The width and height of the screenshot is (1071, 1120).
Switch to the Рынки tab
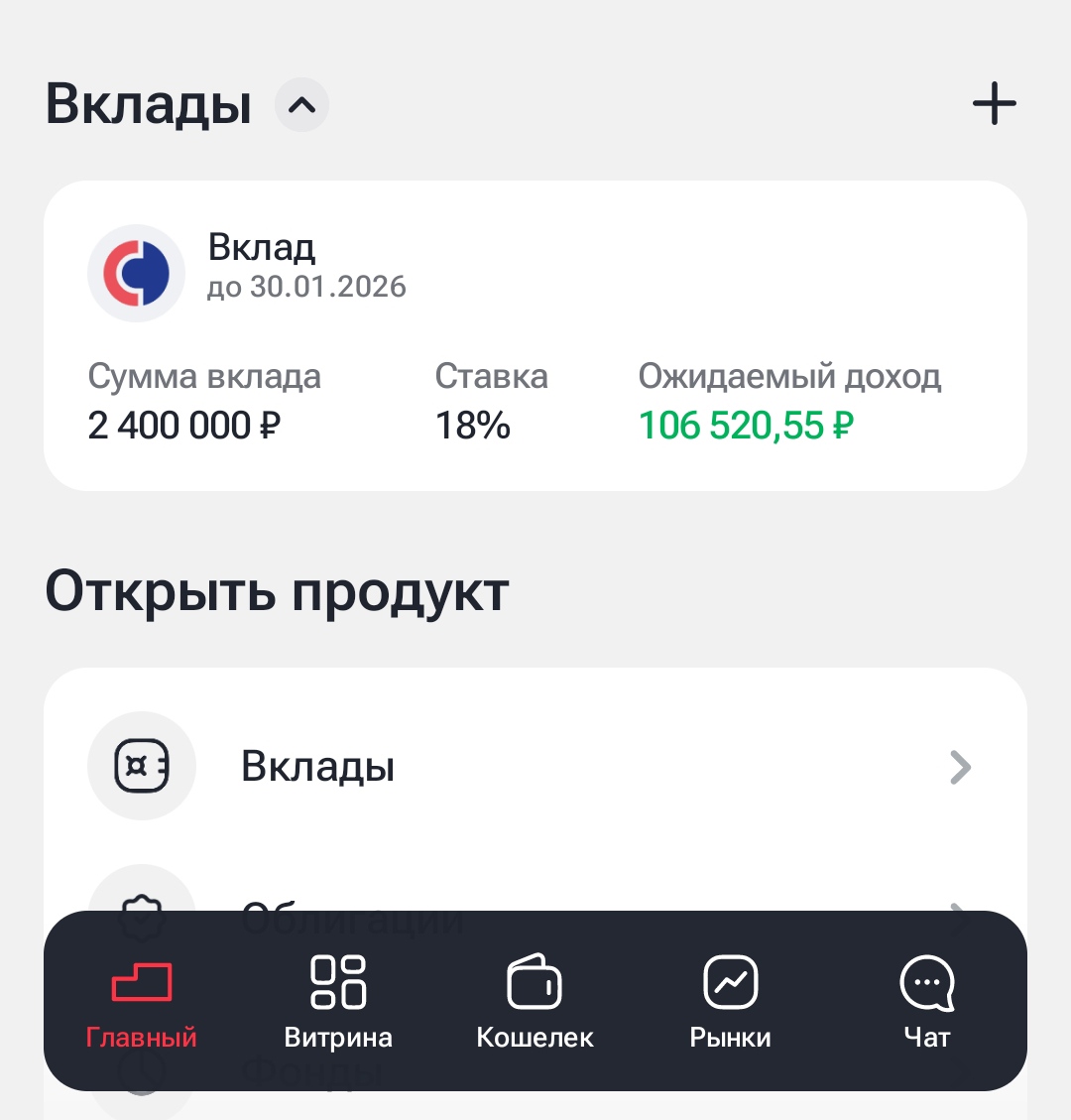(x=731, y=1002)
